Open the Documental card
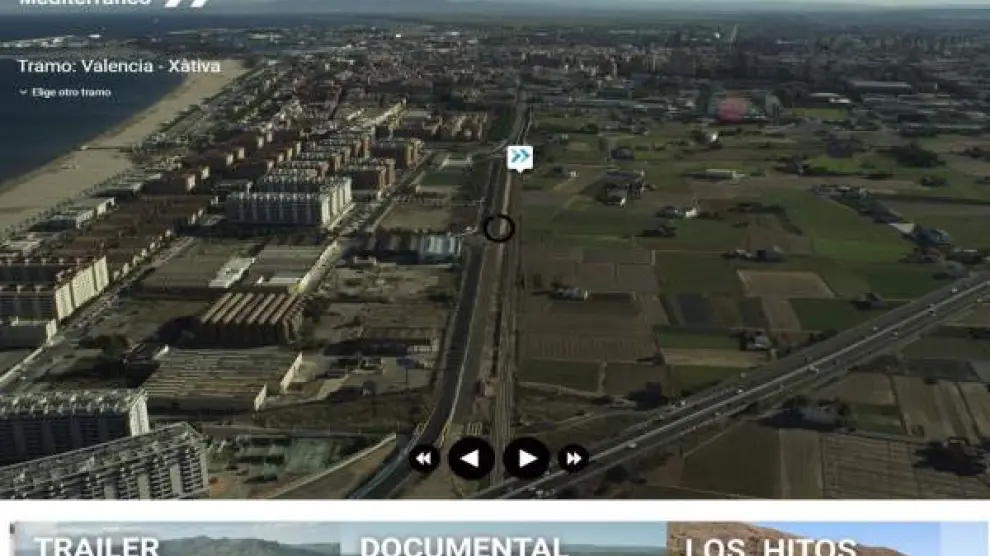990x556 pixels. (502, 541)
